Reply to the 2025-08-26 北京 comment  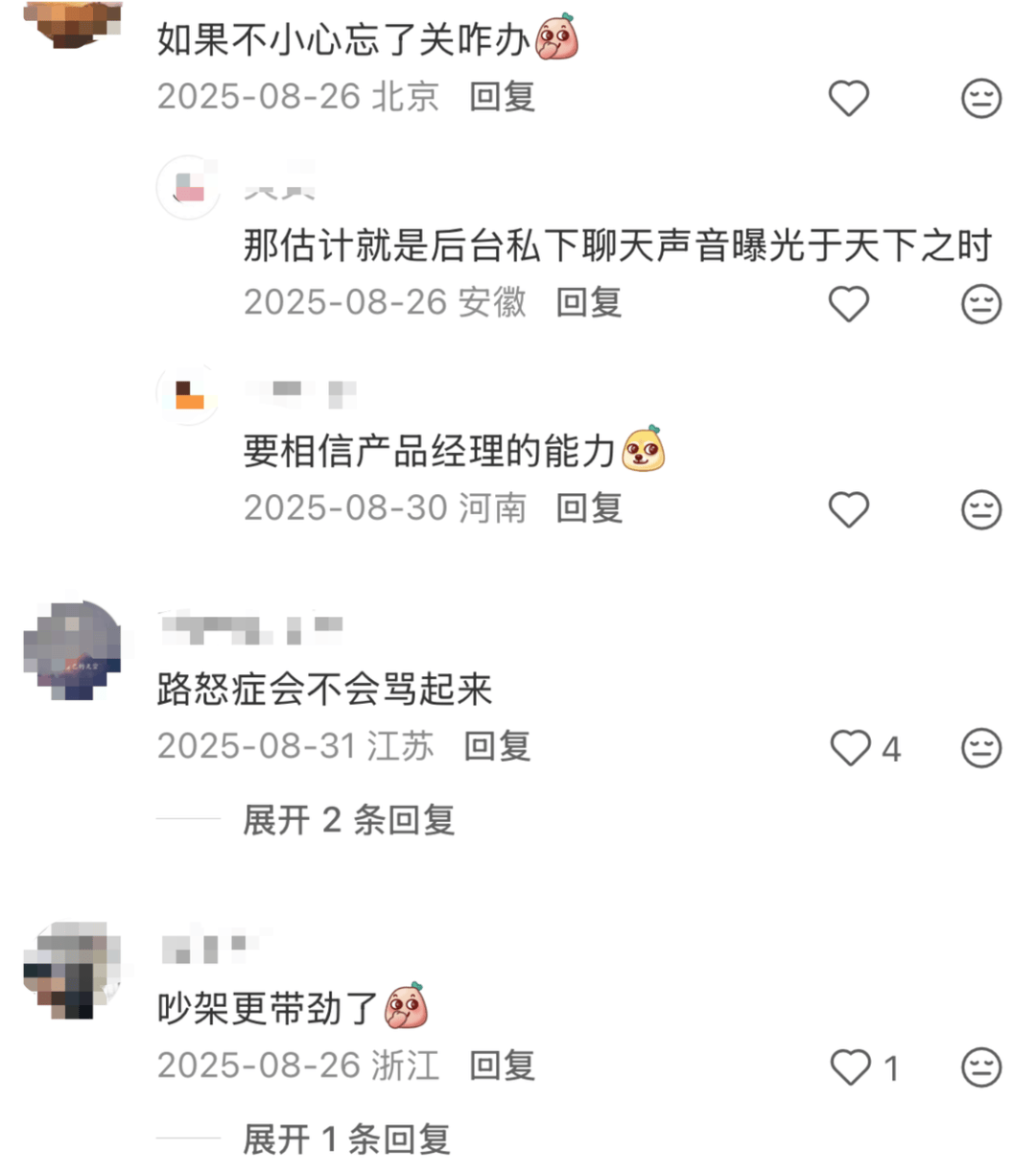pos(502,97)
